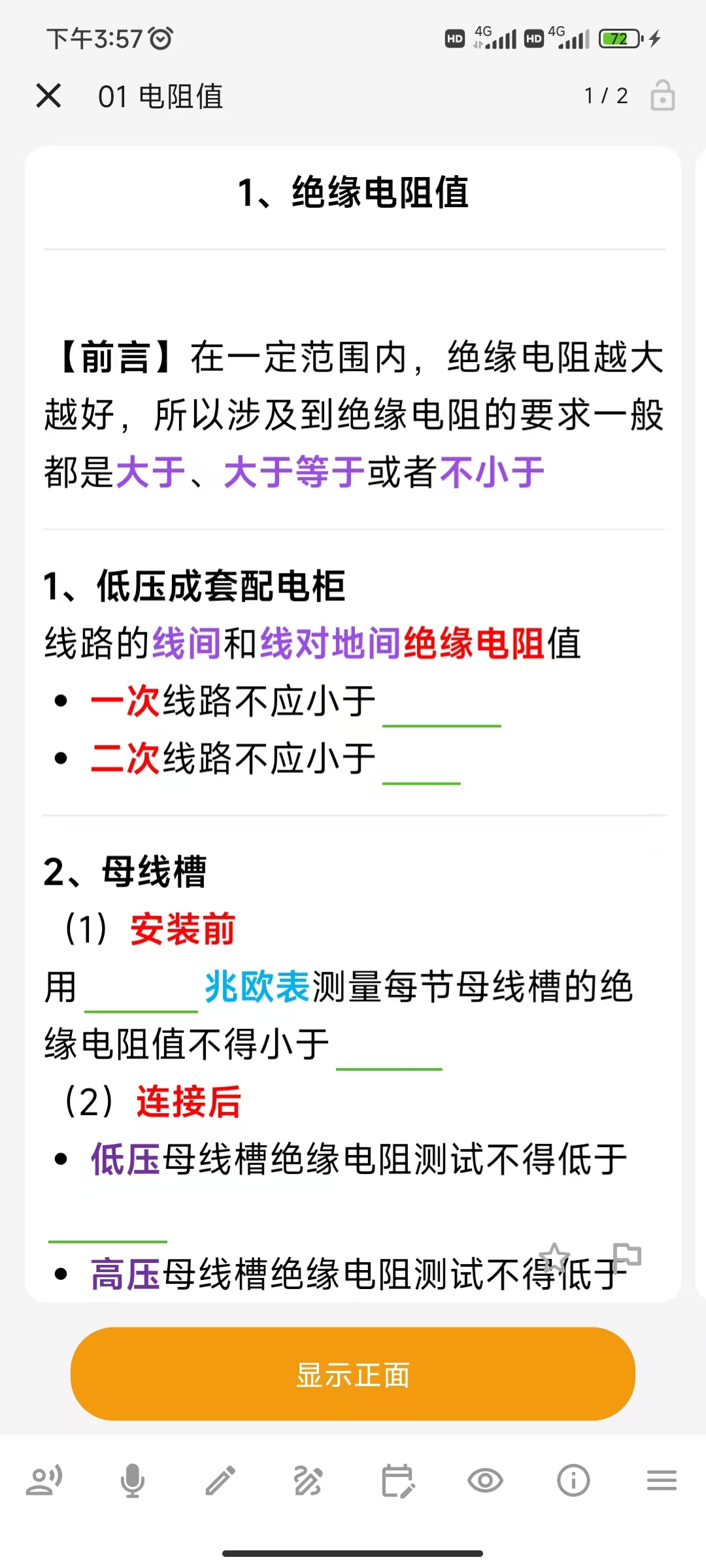Open the calendar edit icon

pos(397,1480)
